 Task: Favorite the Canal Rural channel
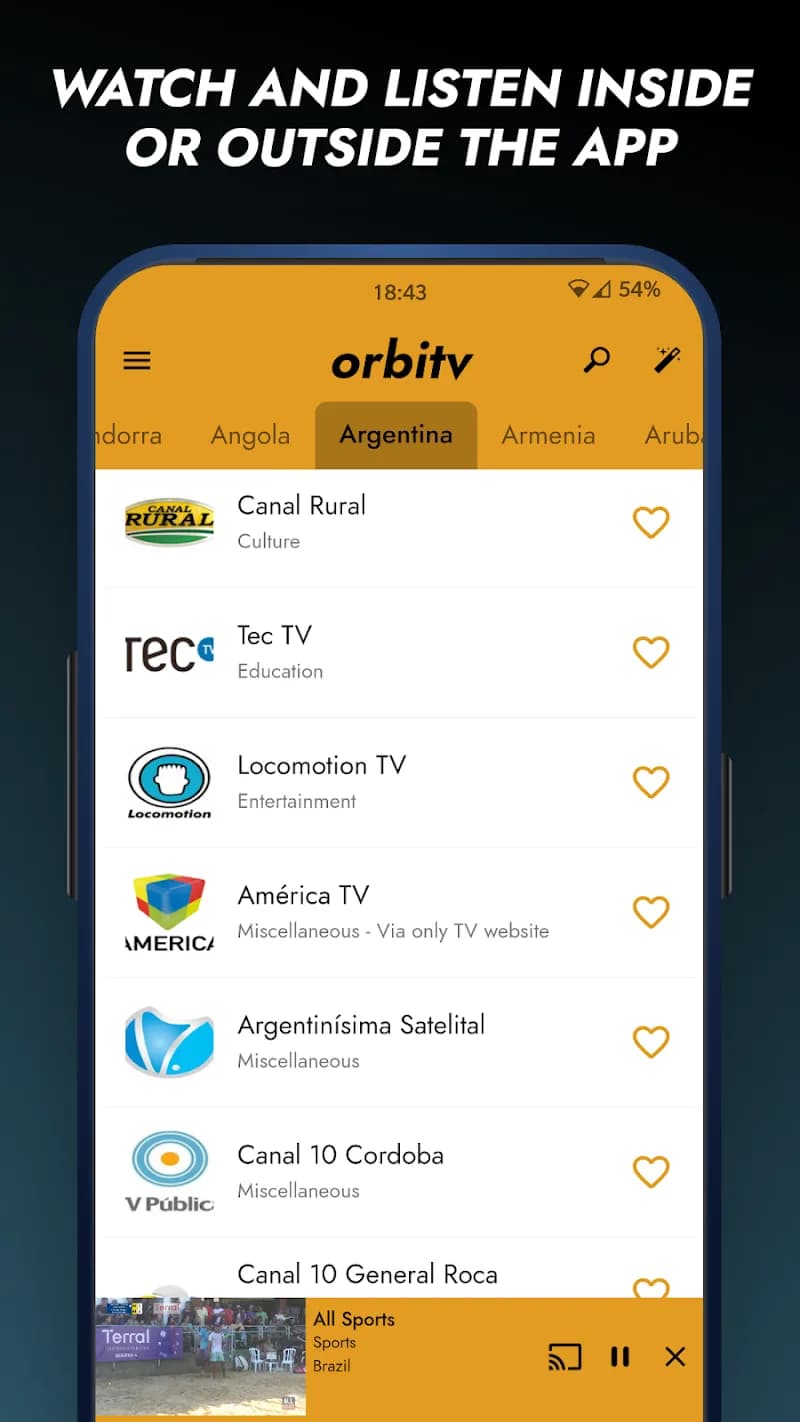651,521
